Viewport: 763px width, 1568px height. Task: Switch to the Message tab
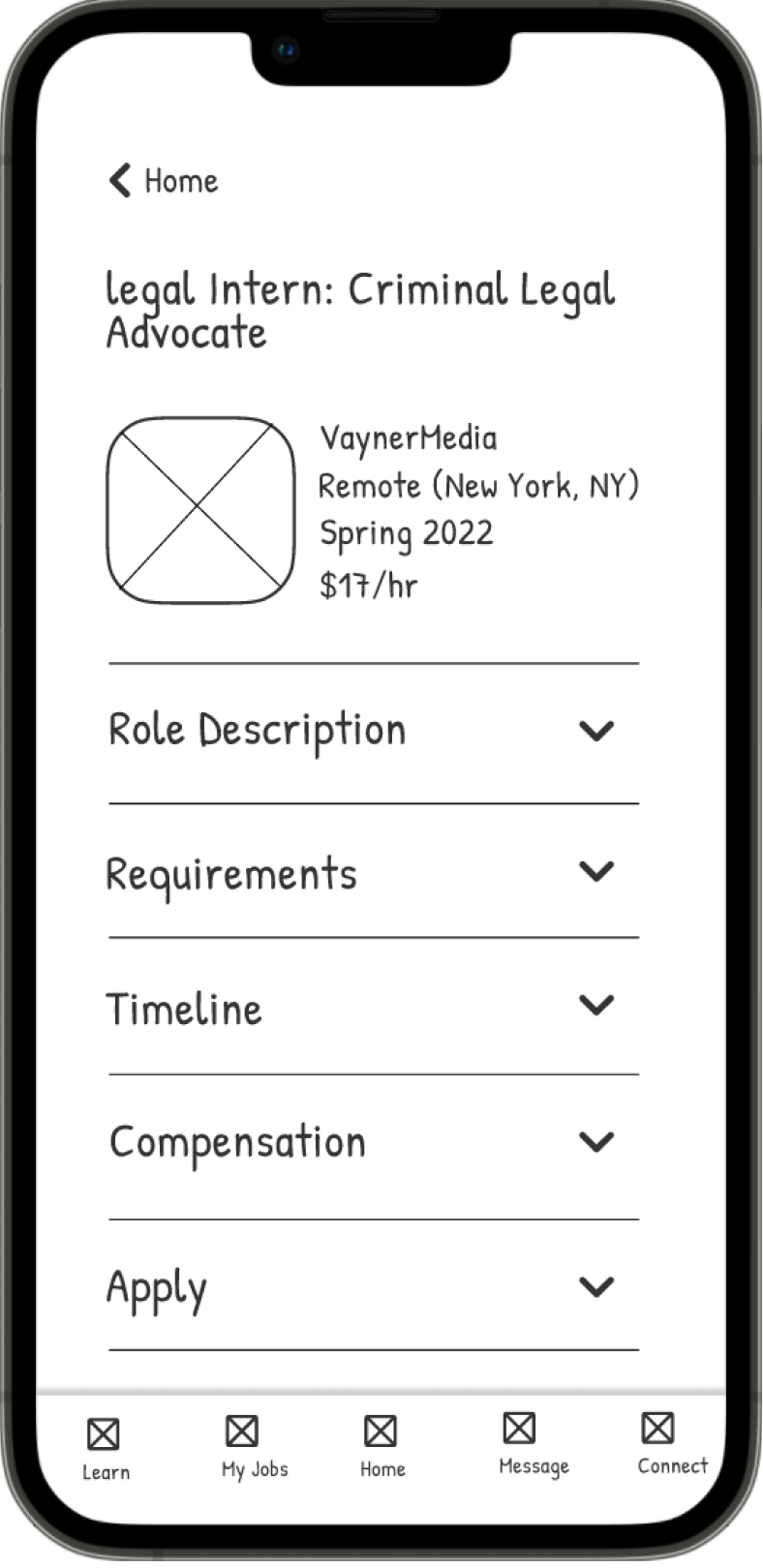533,1445
